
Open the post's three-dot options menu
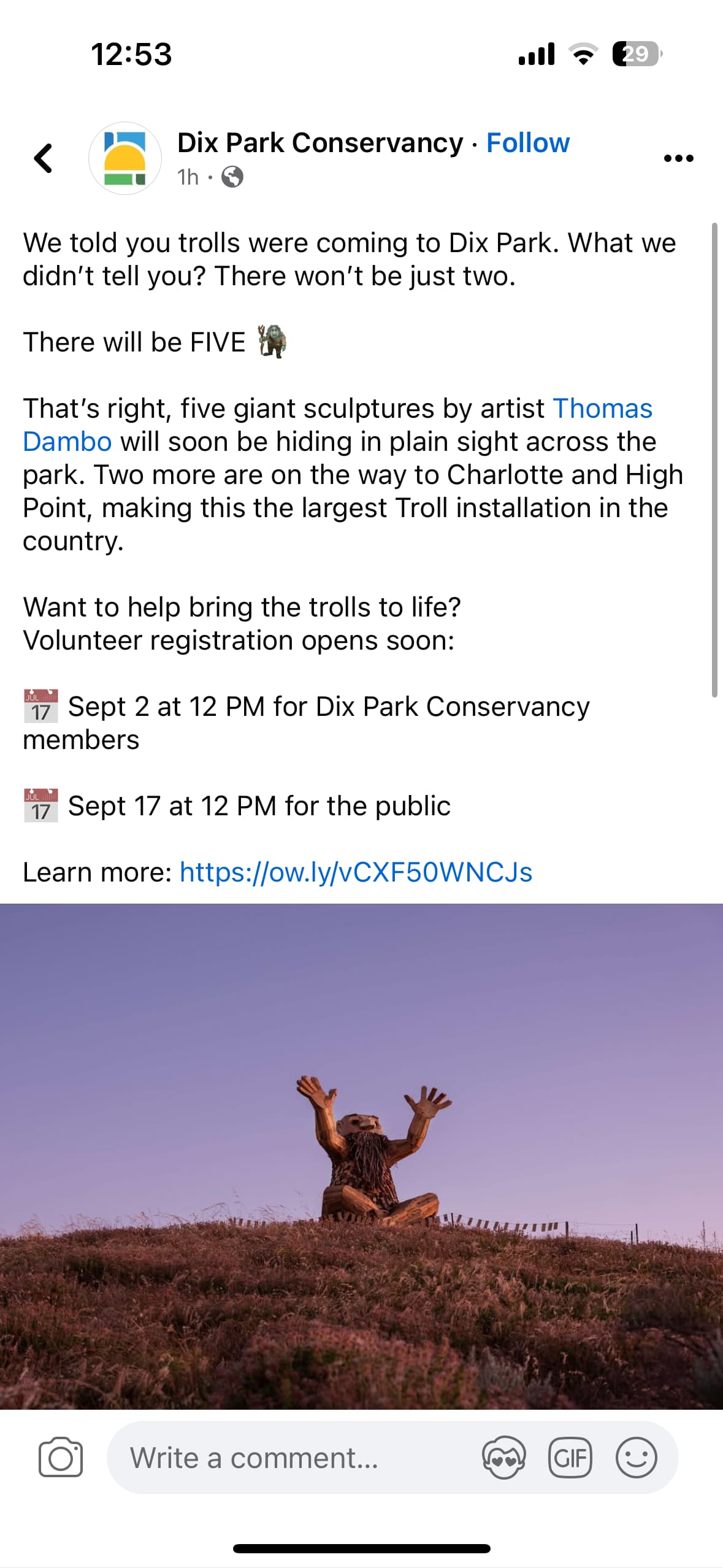tap(678, 158)
